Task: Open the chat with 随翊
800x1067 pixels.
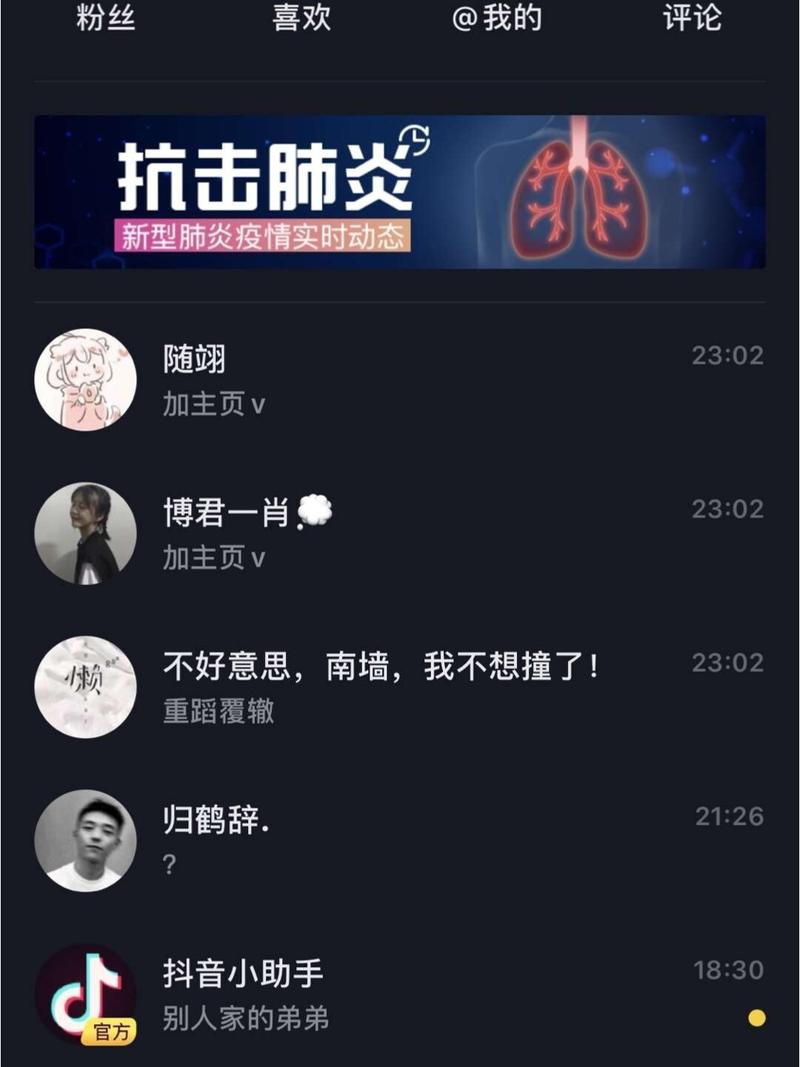Action: click(400, 380)
